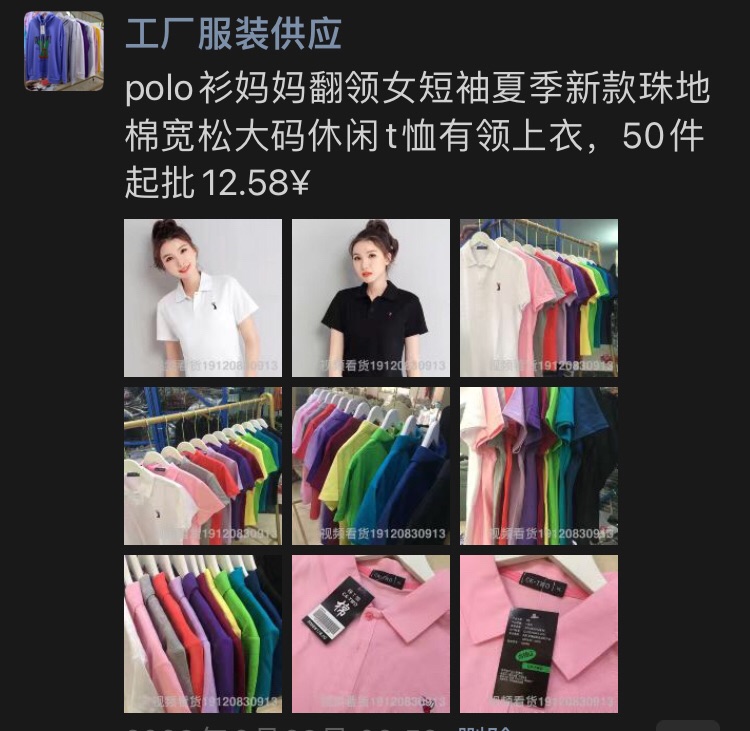Open pink polo photo with 棉 tag
Screen dimensions: 750x731
pyautogui.click(x=371, y=634)
